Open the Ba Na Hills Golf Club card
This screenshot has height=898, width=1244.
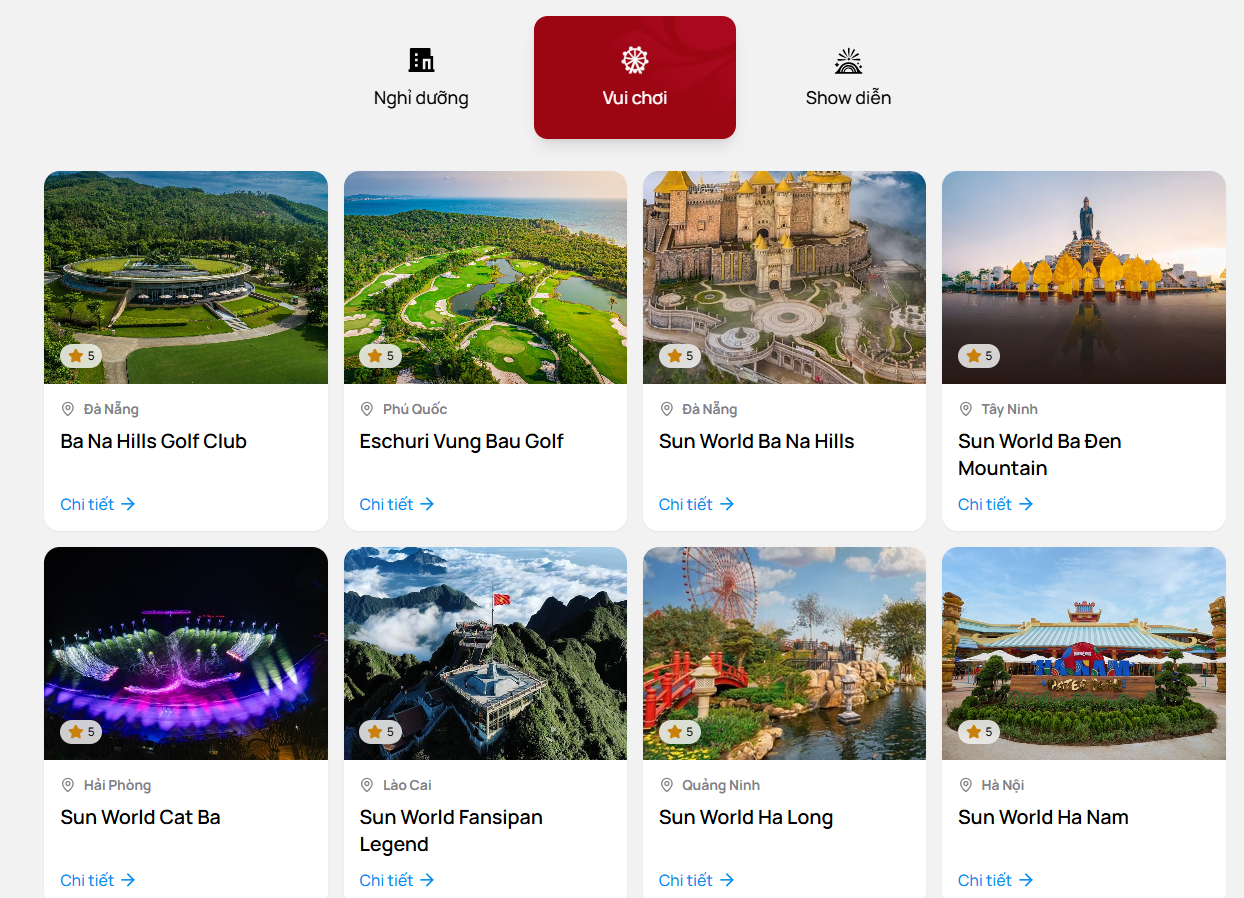185,278
